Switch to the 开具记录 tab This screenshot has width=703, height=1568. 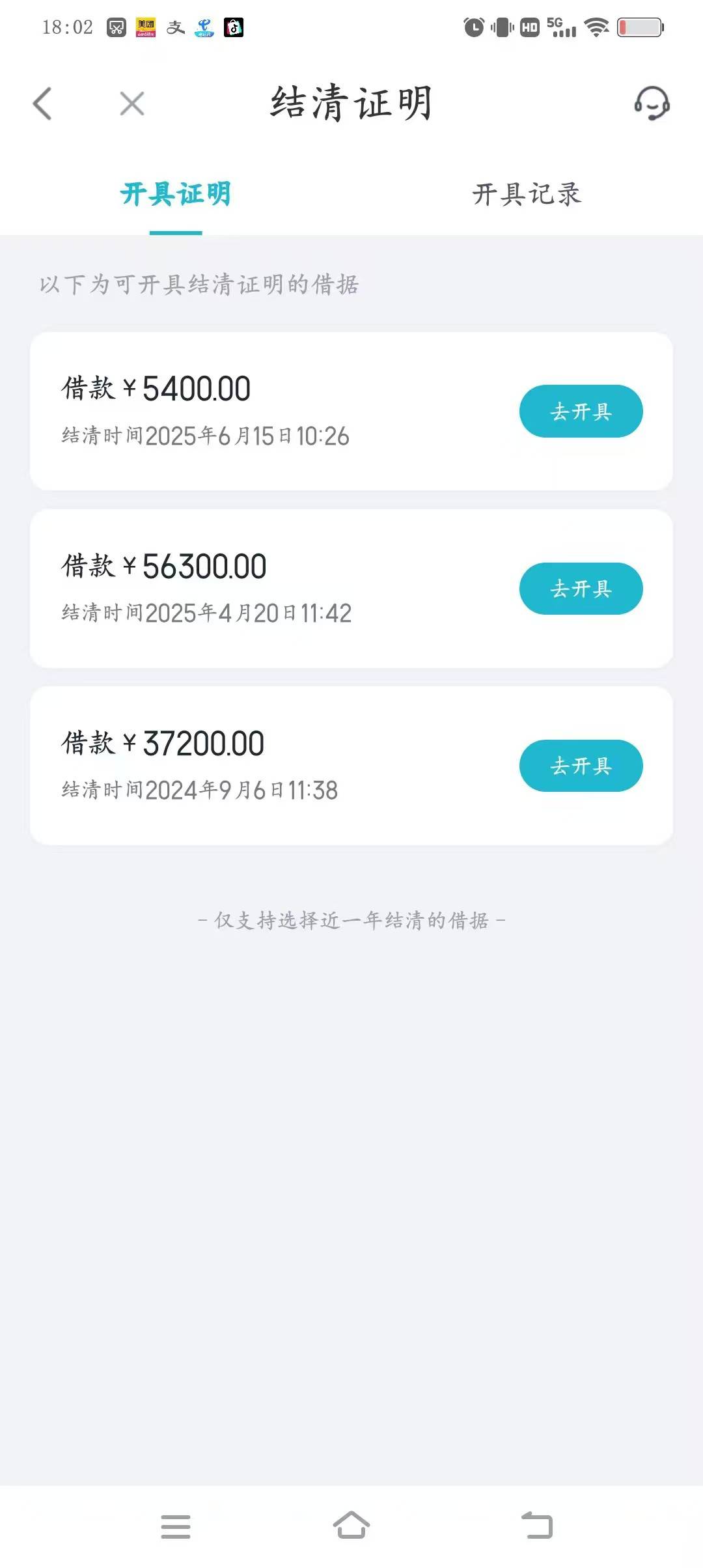tap(527, 194)
